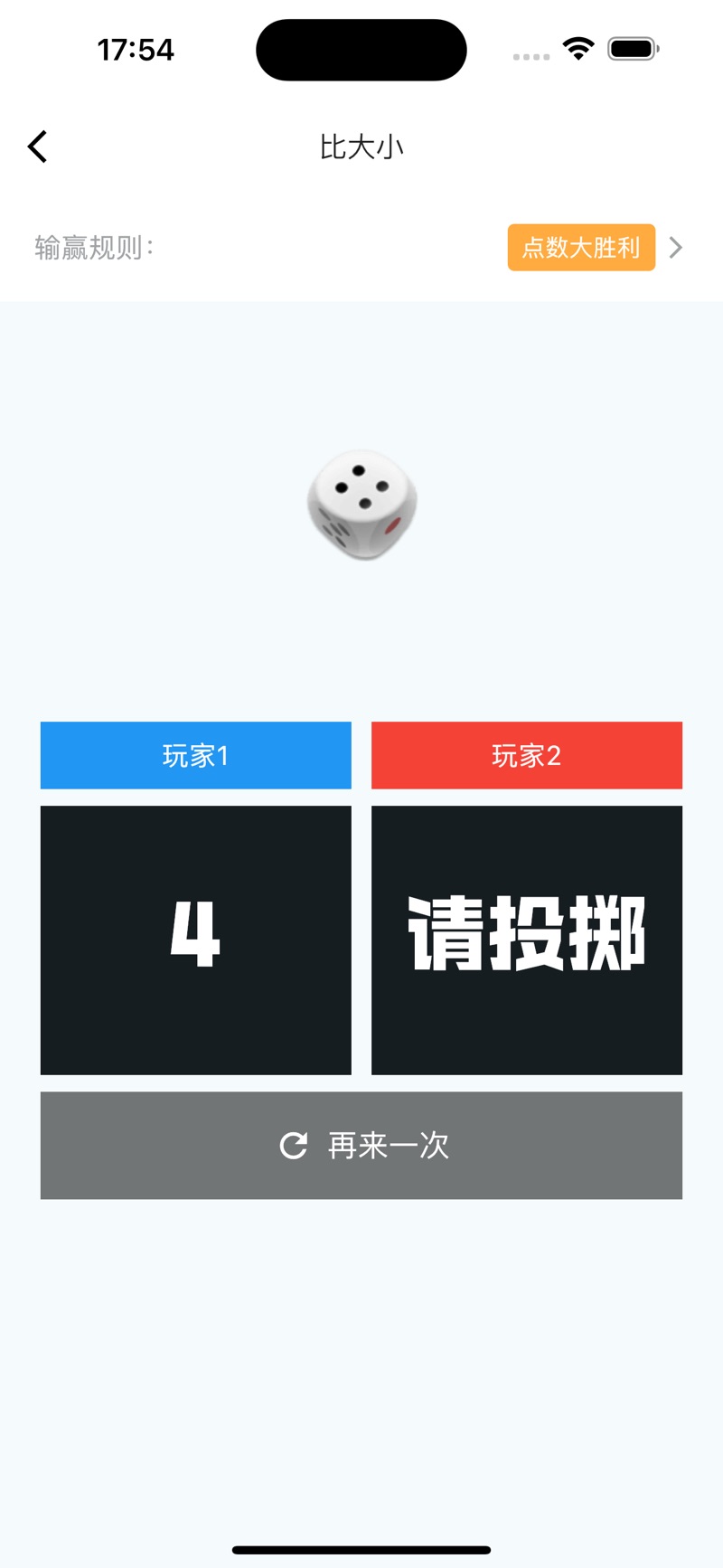The image size is (723, 1568).
Task: Select the blue 玩家1 header tab
Action: (195, 755)
